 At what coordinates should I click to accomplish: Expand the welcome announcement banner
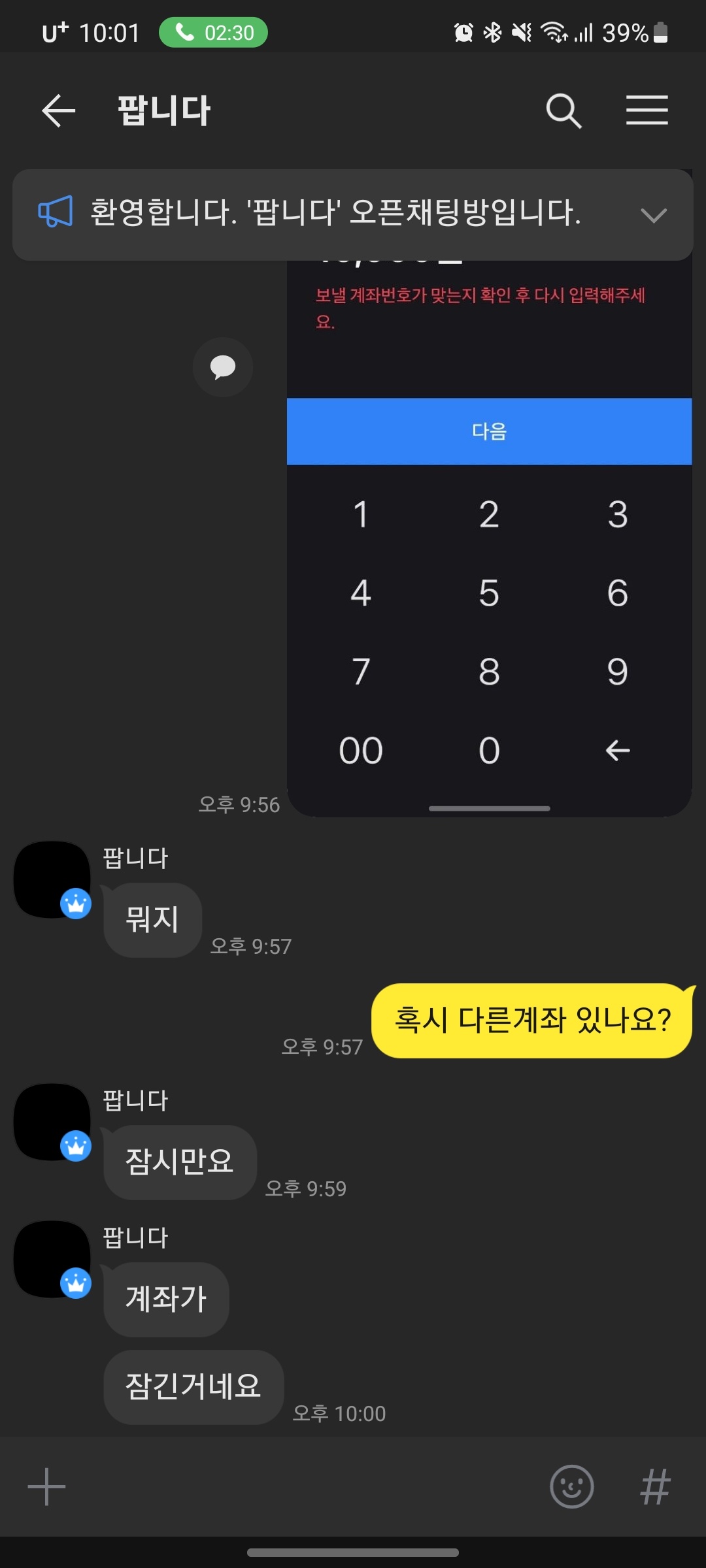(x=653, y=215)
